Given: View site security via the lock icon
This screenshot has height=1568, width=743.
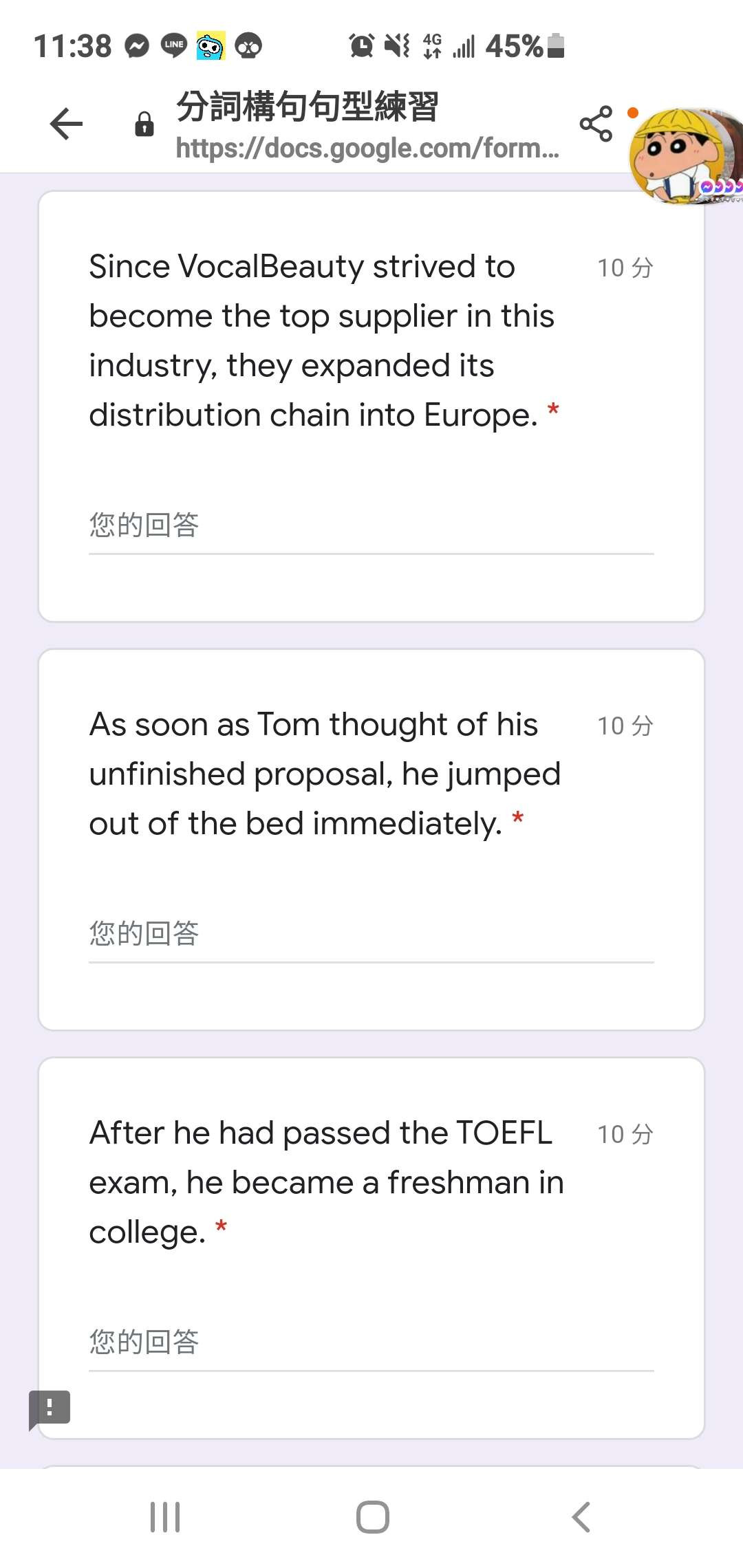Looking at the screenshot, I should tap(144, 124).
